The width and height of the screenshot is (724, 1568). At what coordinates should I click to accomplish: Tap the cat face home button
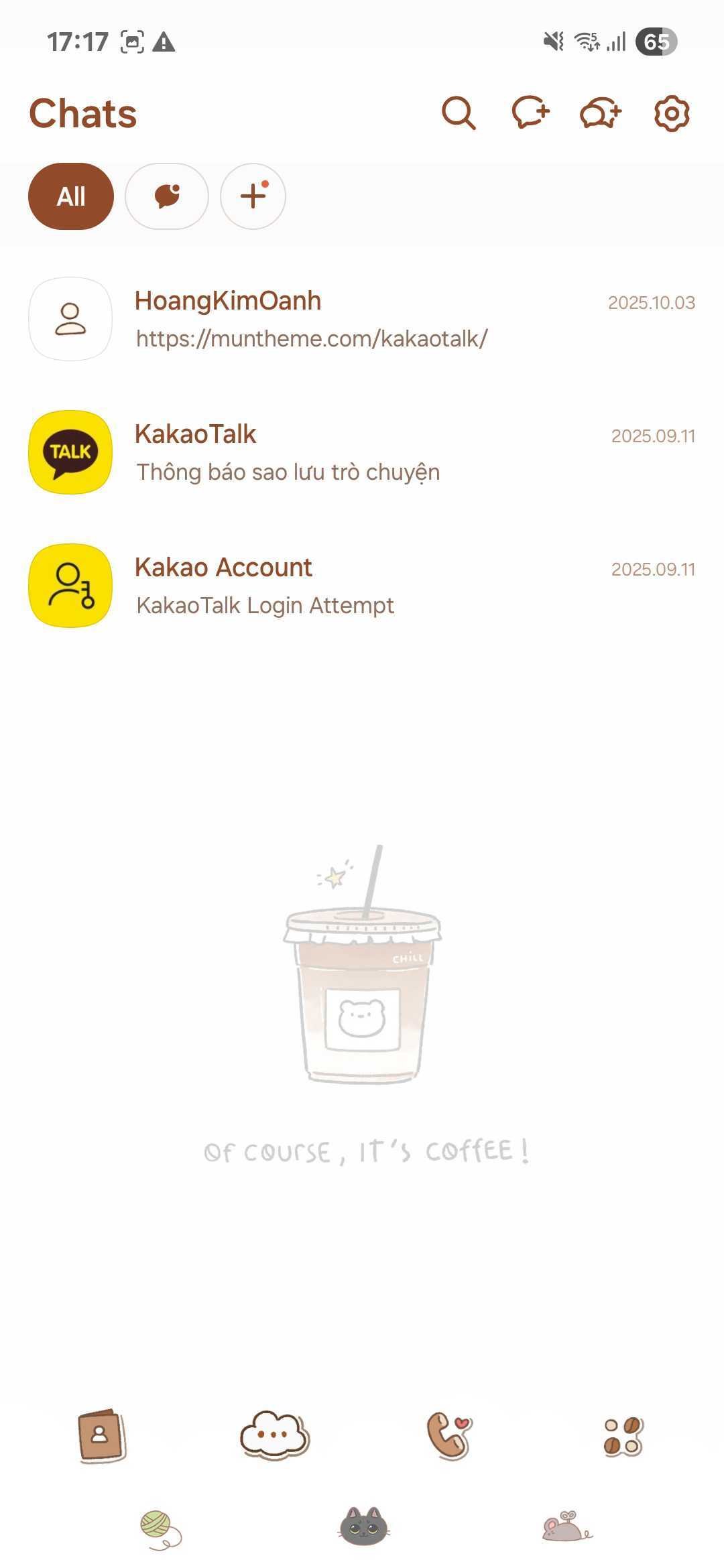(x=363, y=1526)
